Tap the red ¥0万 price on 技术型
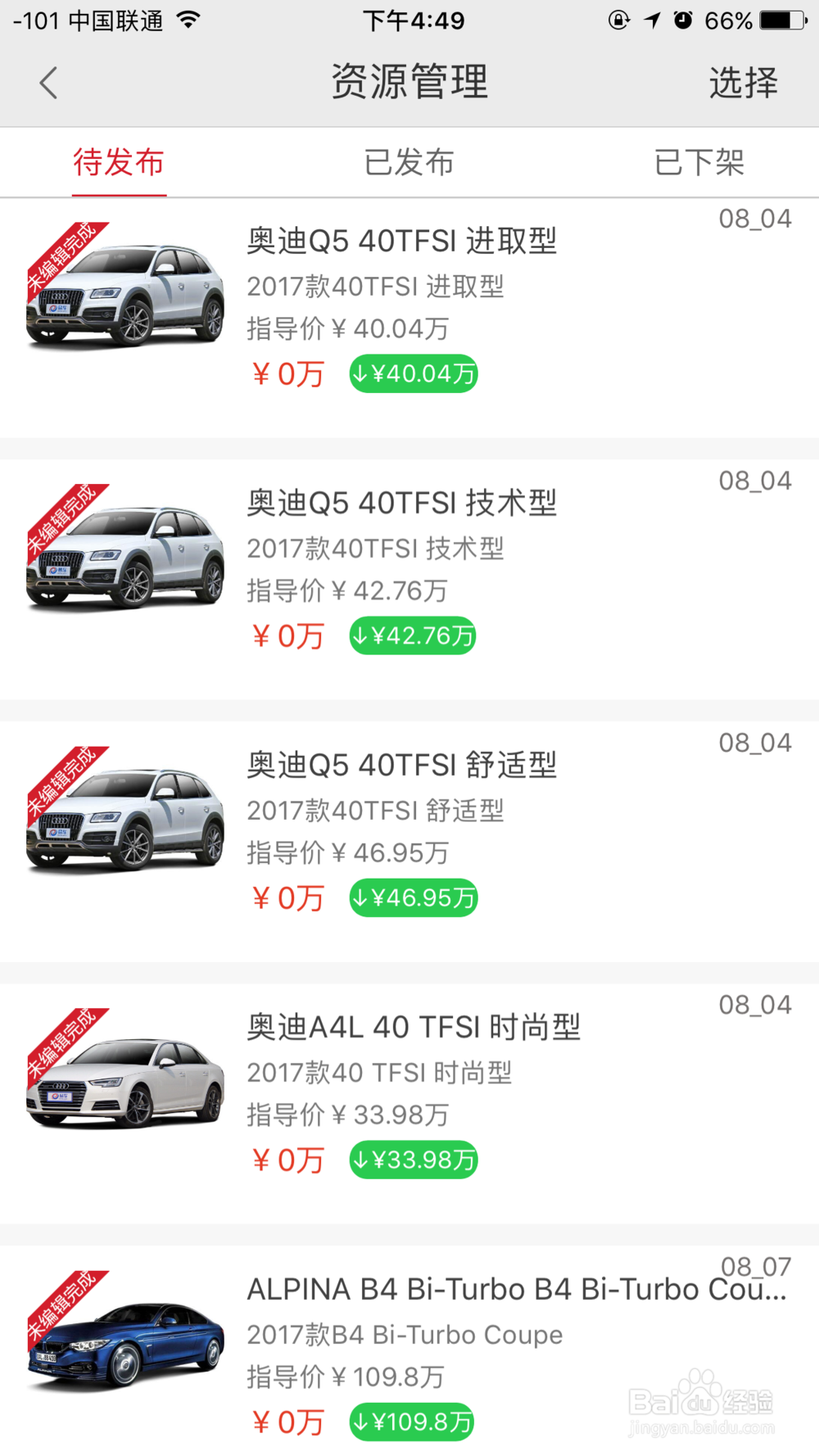The height and width of the screenshot is (1456, 819). [x=287, y=635]
